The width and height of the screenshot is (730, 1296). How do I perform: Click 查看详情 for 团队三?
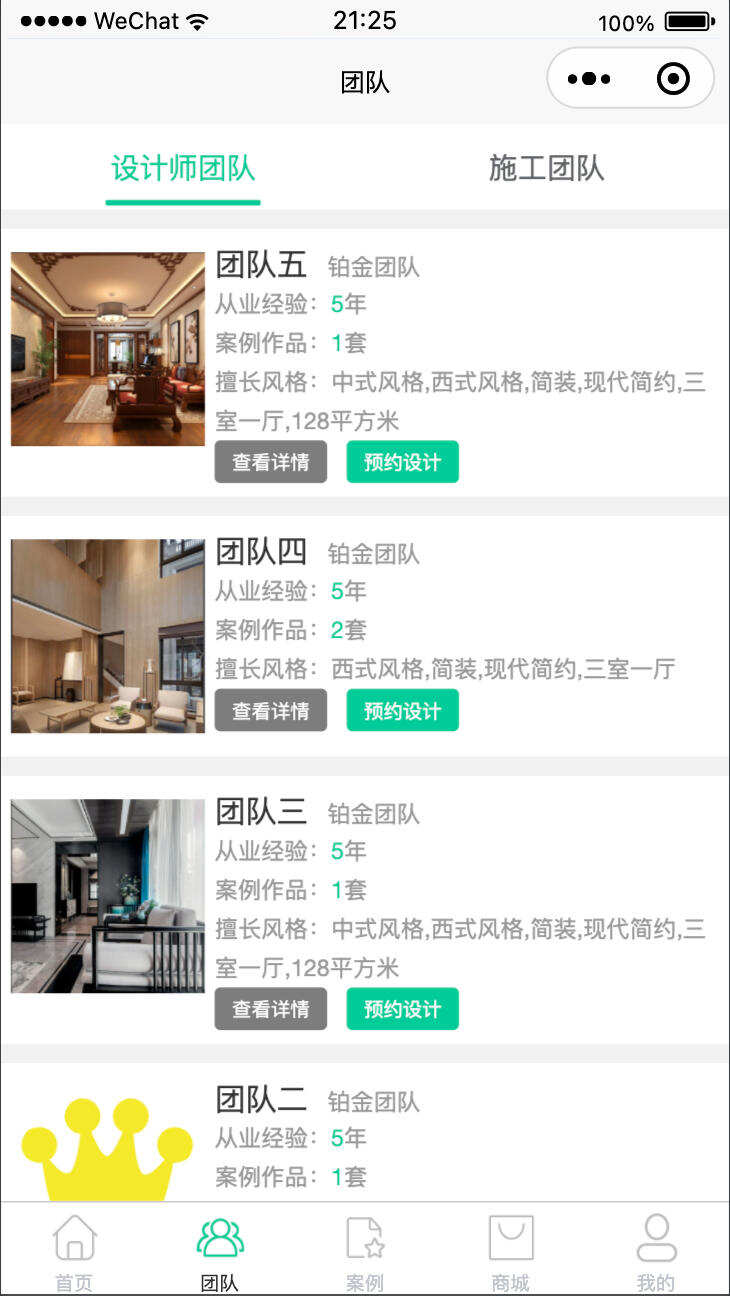click(x=270, y=1009)
